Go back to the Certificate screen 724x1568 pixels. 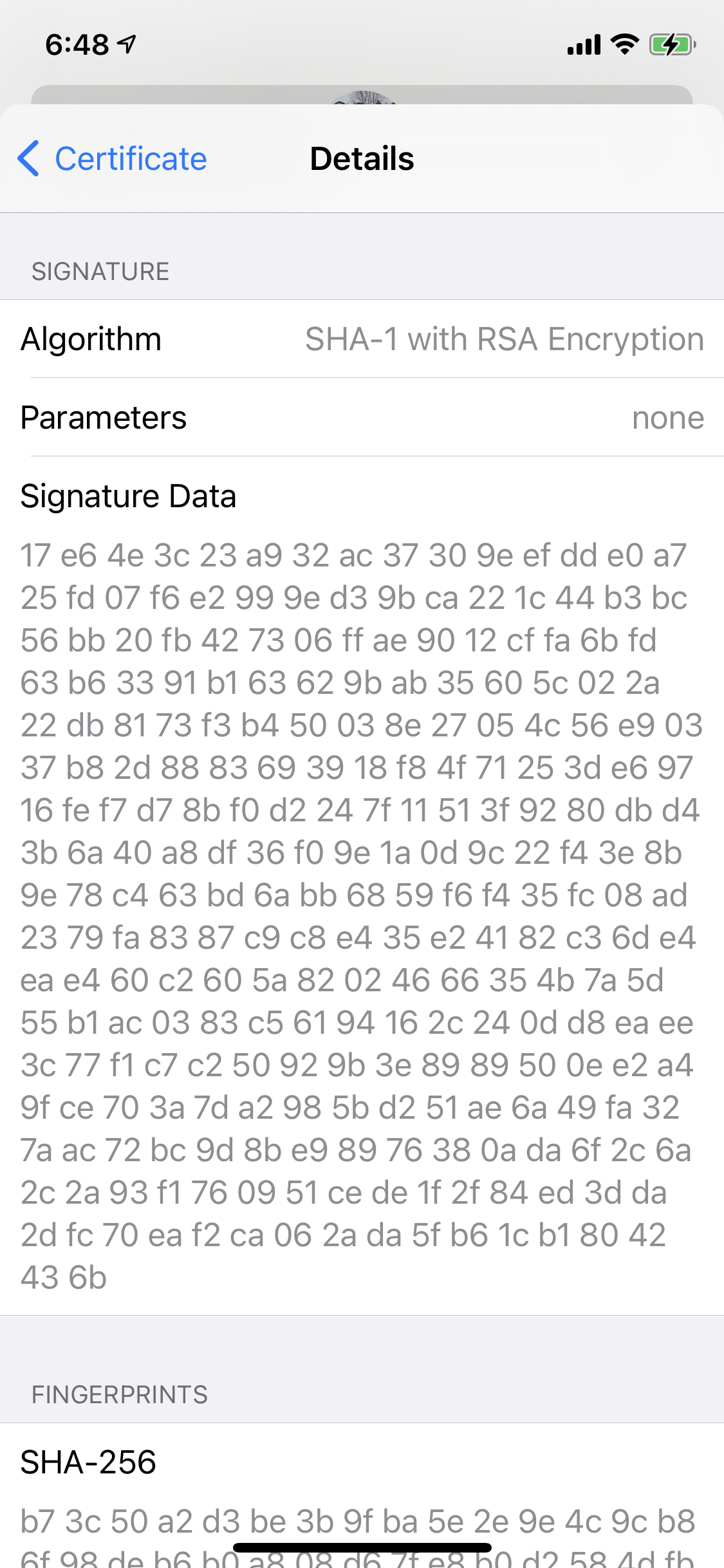pyautogui.click(x=112, y=158)
